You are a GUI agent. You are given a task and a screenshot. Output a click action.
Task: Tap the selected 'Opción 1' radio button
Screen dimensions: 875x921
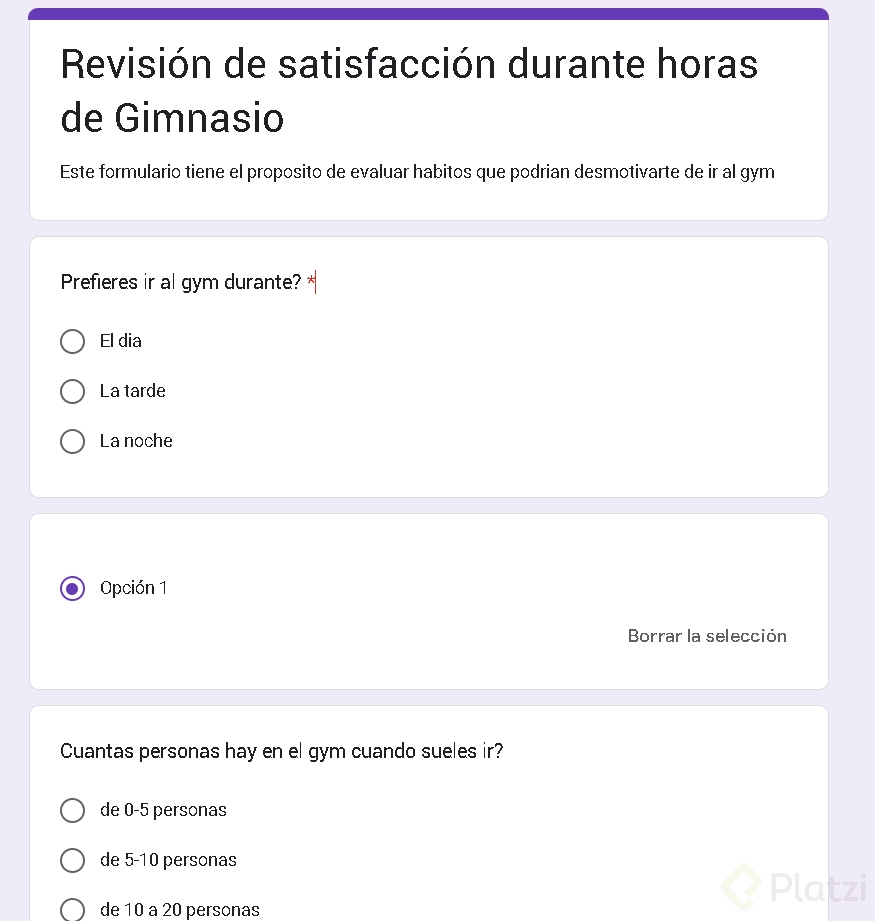click(x=73, y=589)
